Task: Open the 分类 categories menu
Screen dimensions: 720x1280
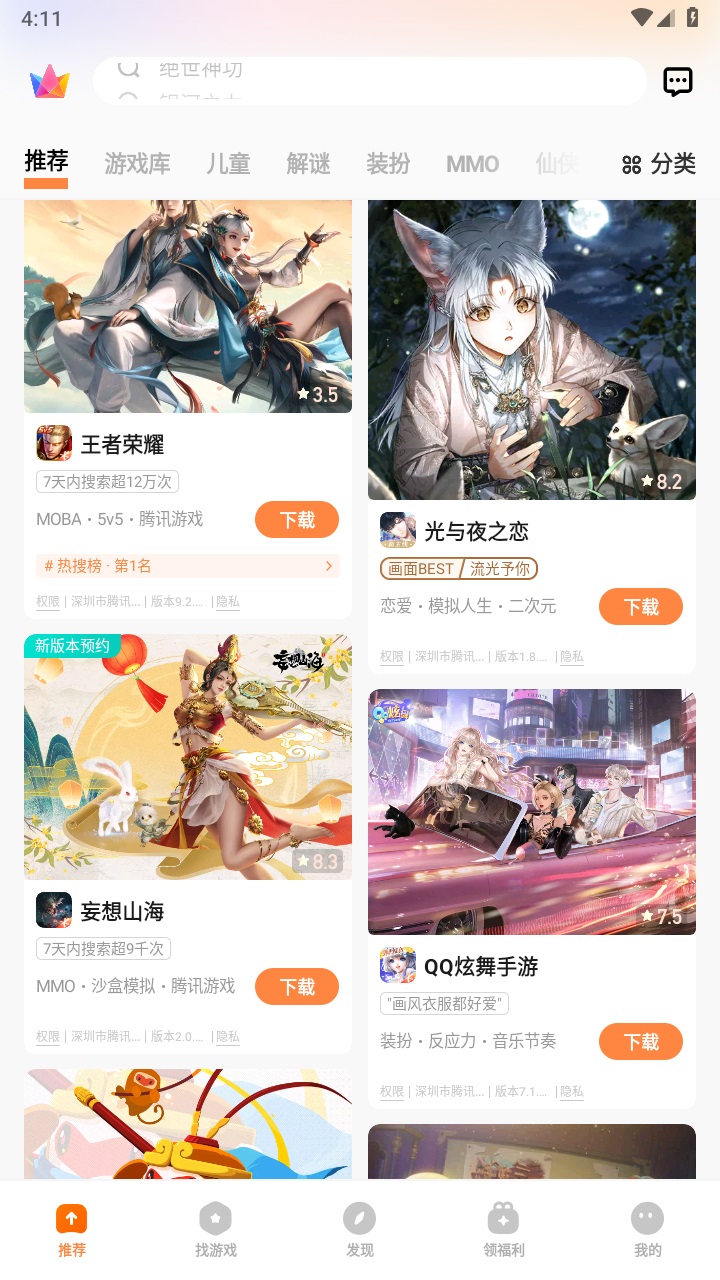Action: [659, 164]
